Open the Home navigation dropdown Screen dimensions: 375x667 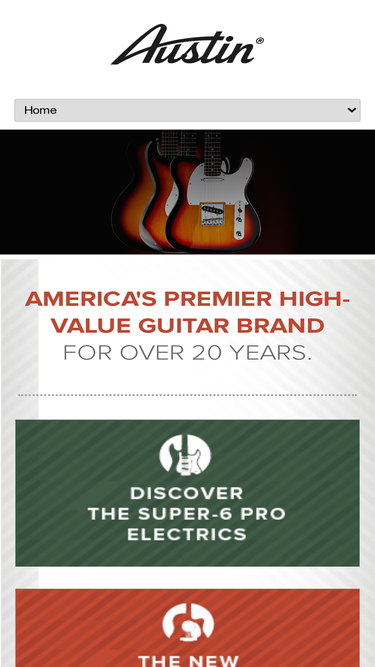(x=188, y=110)
